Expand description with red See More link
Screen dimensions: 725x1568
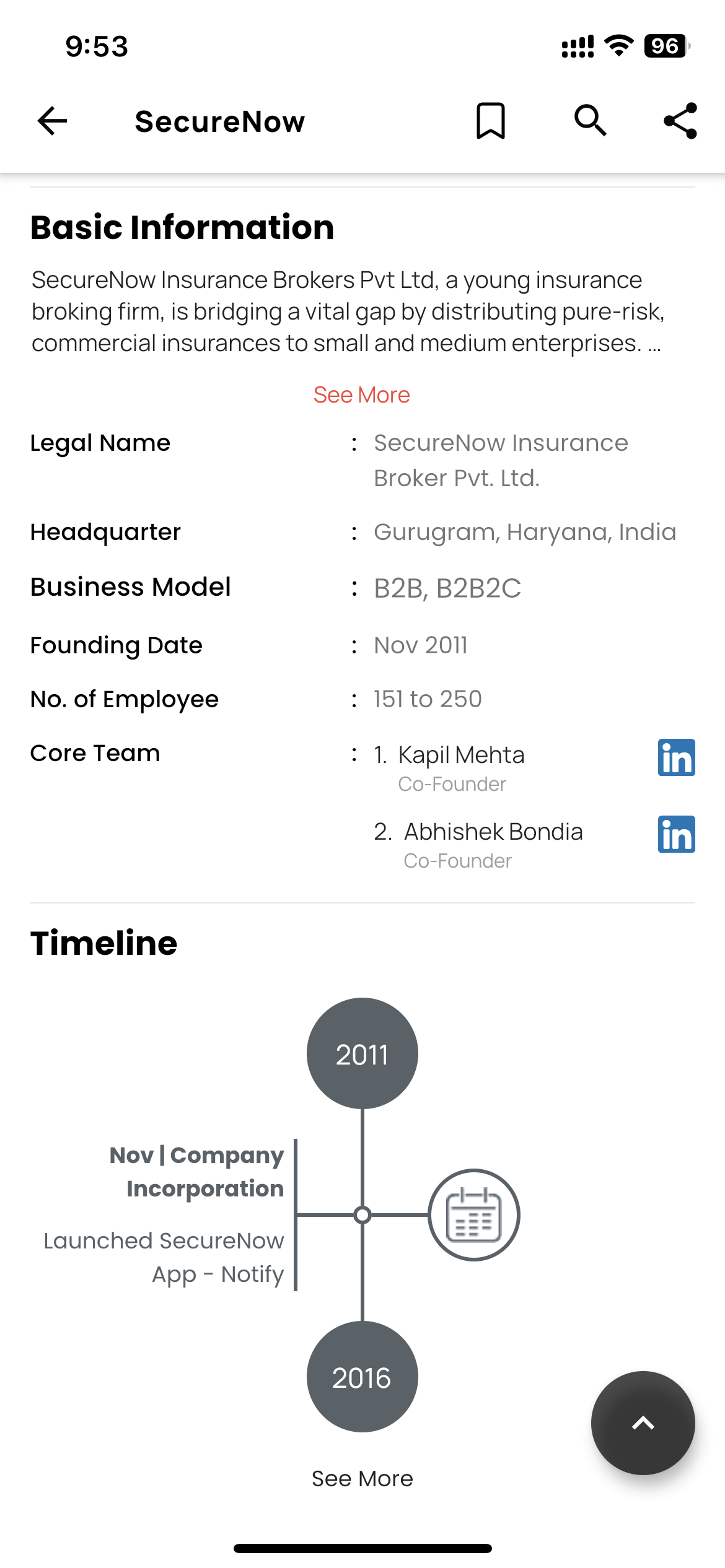(362, 394)
